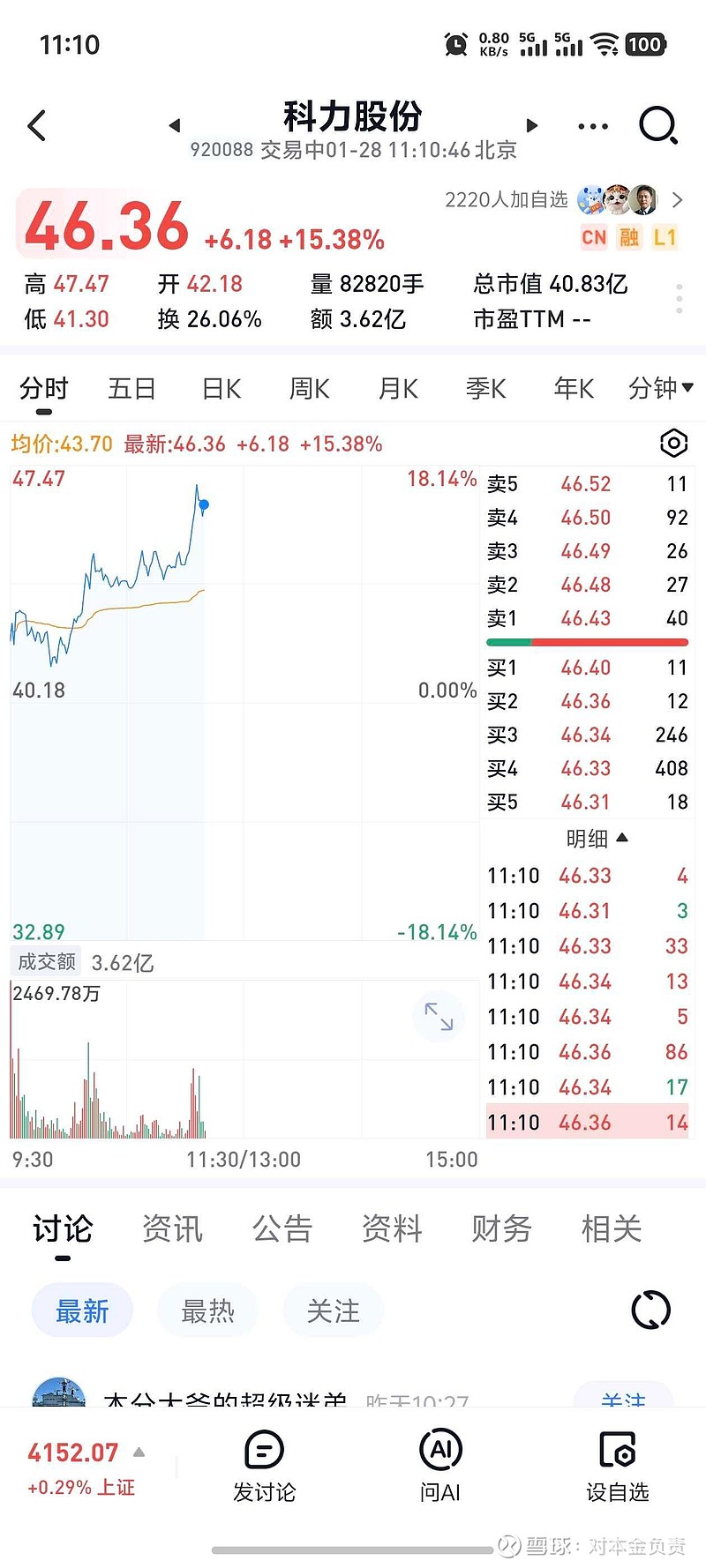This screenshot has height=1568, width=706.
Task: Switch to the previous stock
Action: pos(175,126)
